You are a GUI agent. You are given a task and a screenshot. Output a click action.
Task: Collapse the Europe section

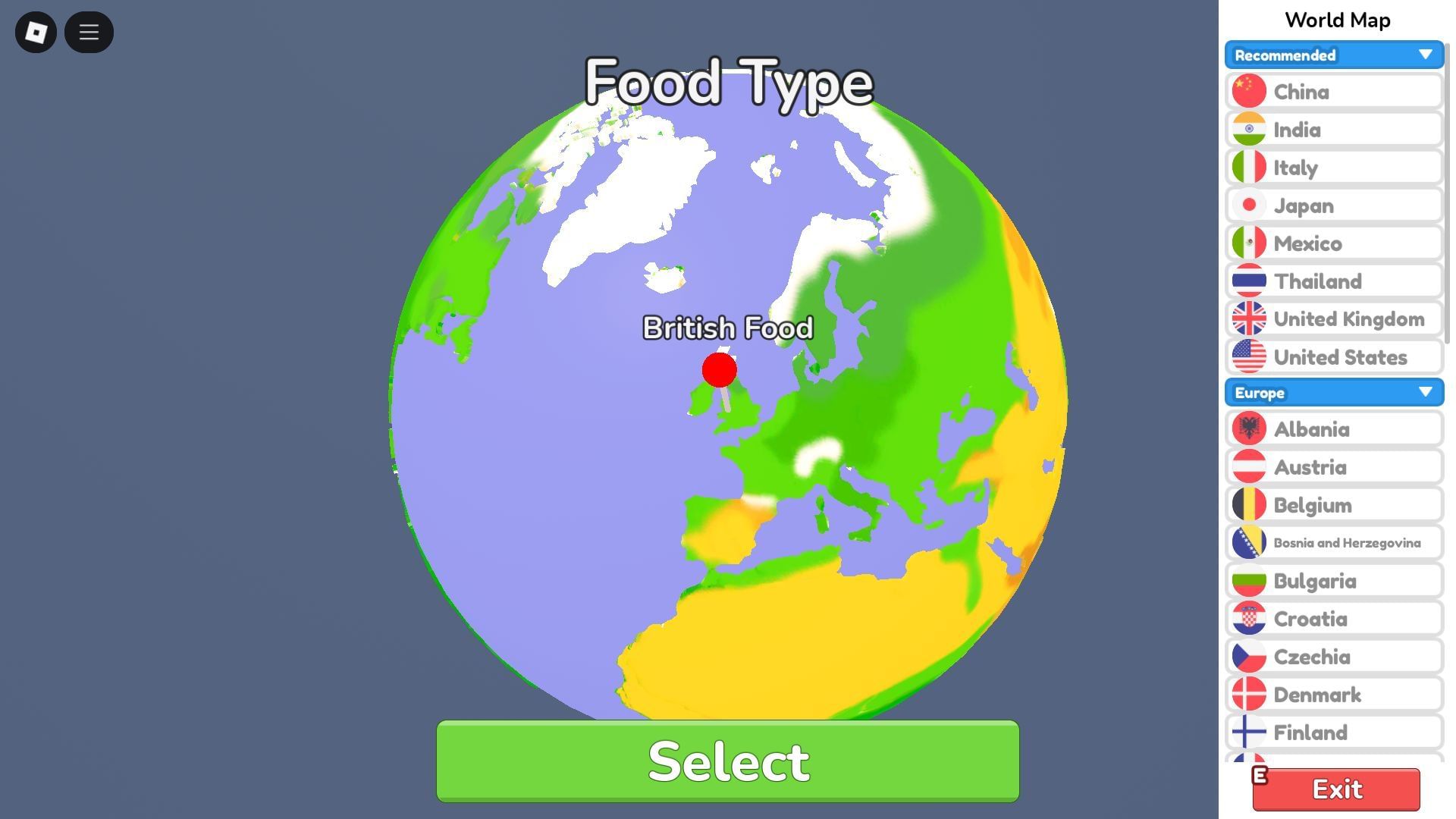tap(1425, 392)
